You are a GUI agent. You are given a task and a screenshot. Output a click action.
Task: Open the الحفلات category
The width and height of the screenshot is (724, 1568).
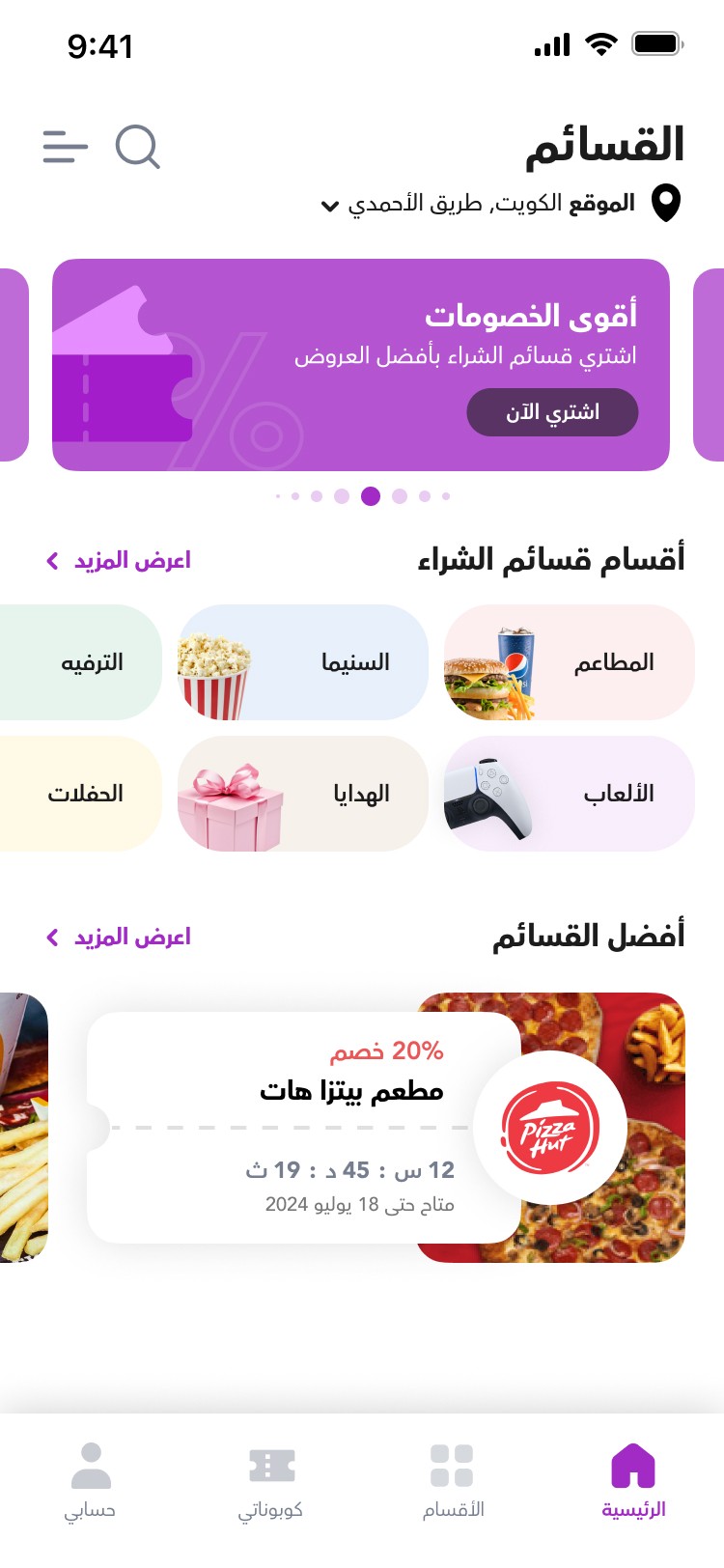pos(80,794)
